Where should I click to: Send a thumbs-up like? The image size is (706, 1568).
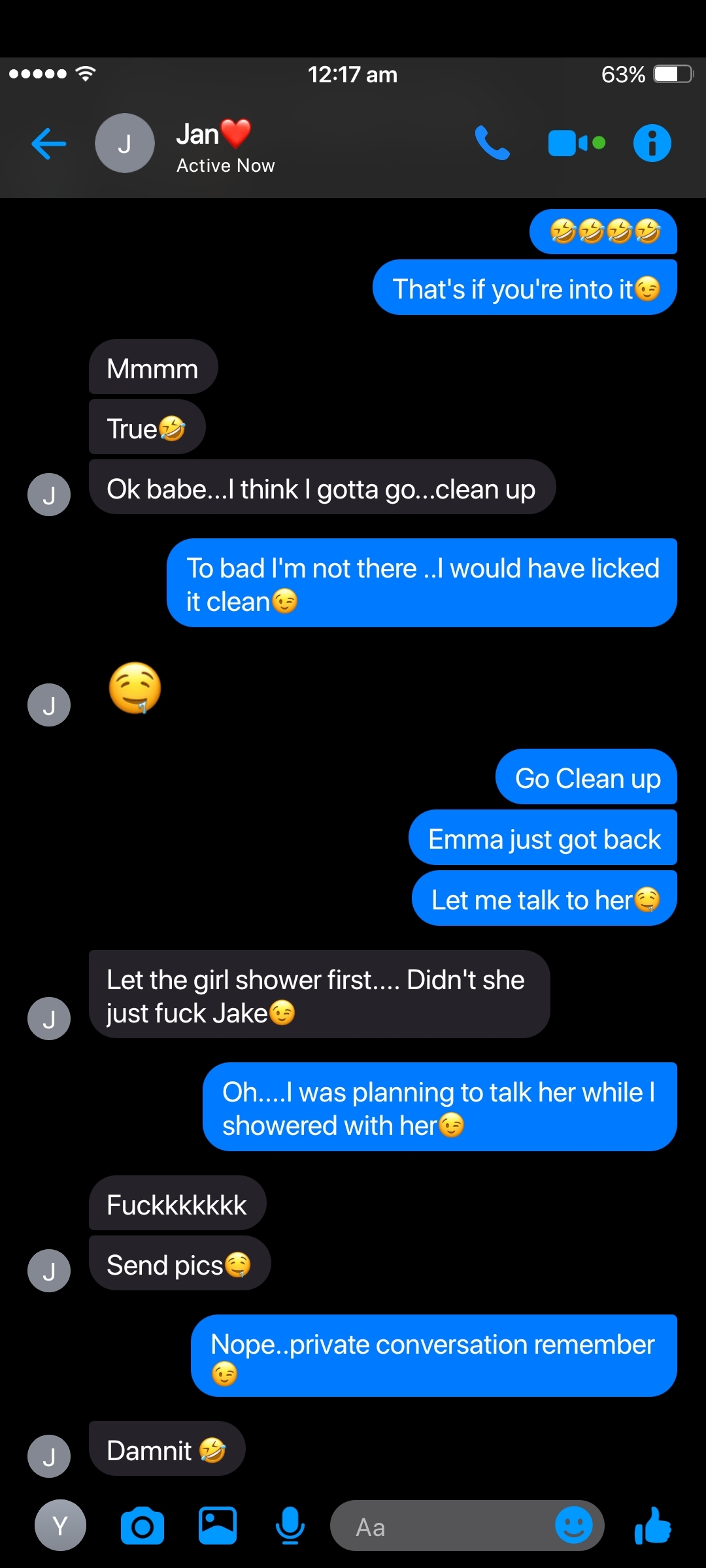(653, 1526)
